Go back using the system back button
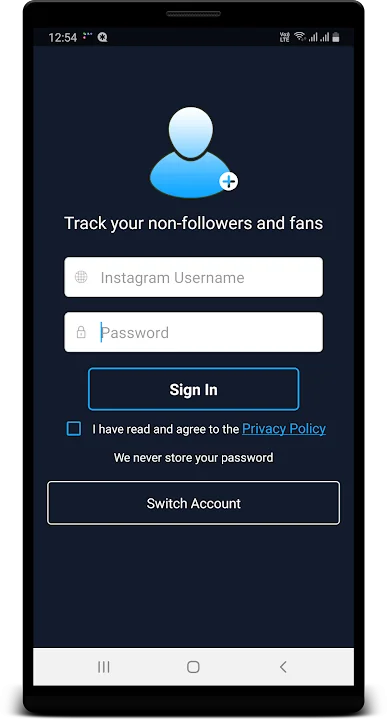The image size is (387, 720). click(283, 667)
